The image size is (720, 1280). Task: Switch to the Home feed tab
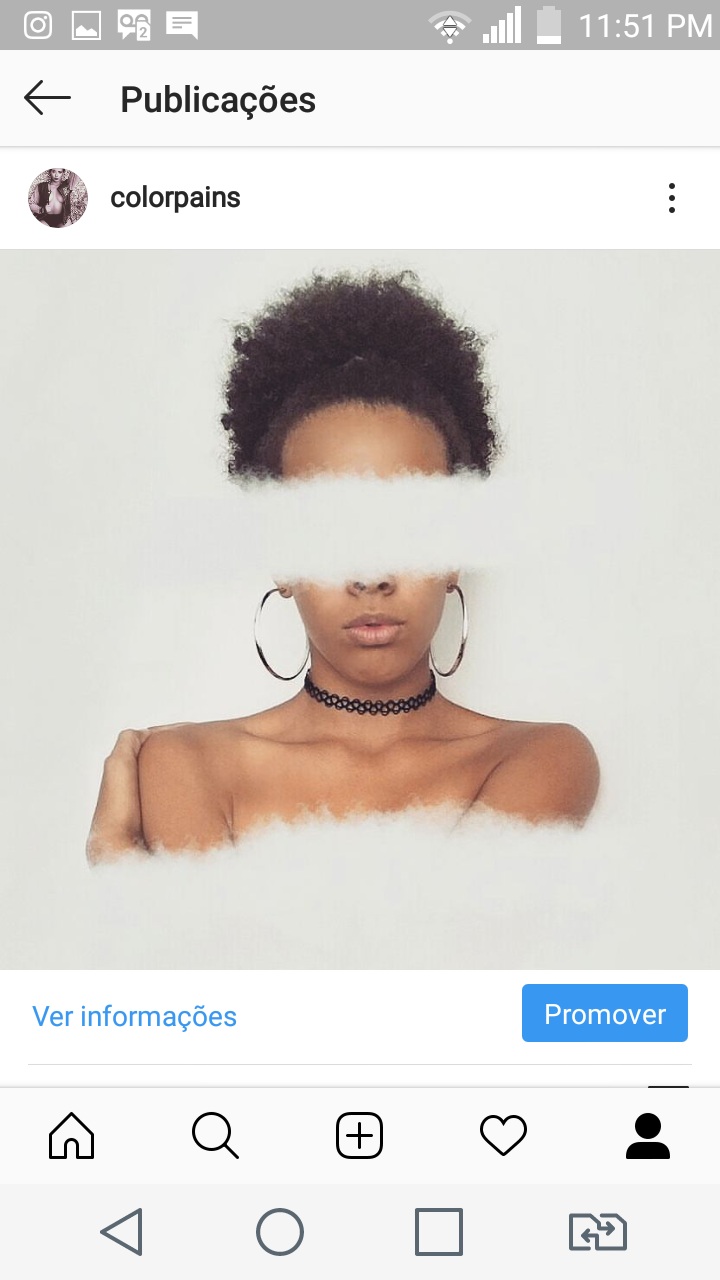pos(72,1136)
